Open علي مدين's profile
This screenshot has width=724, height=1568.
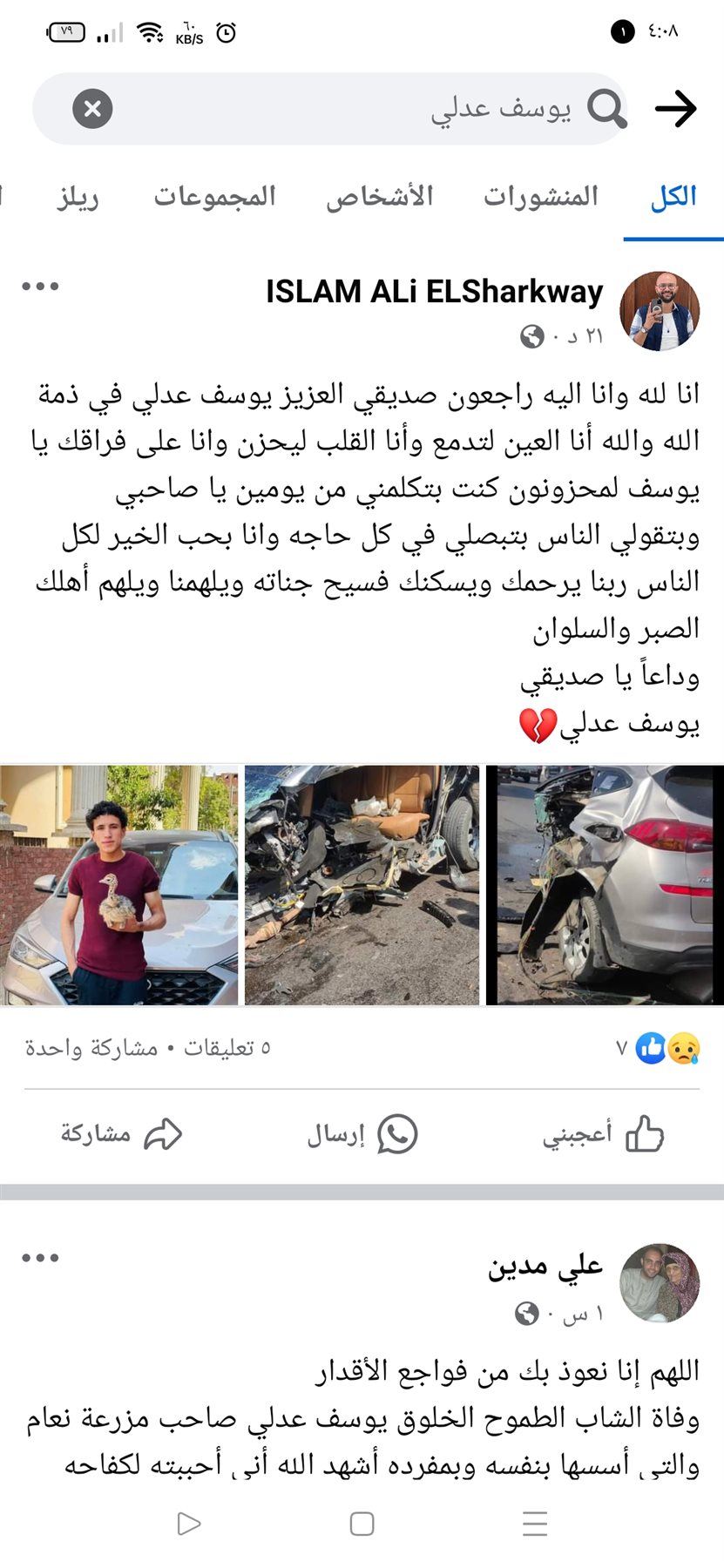coord(660,1282)
